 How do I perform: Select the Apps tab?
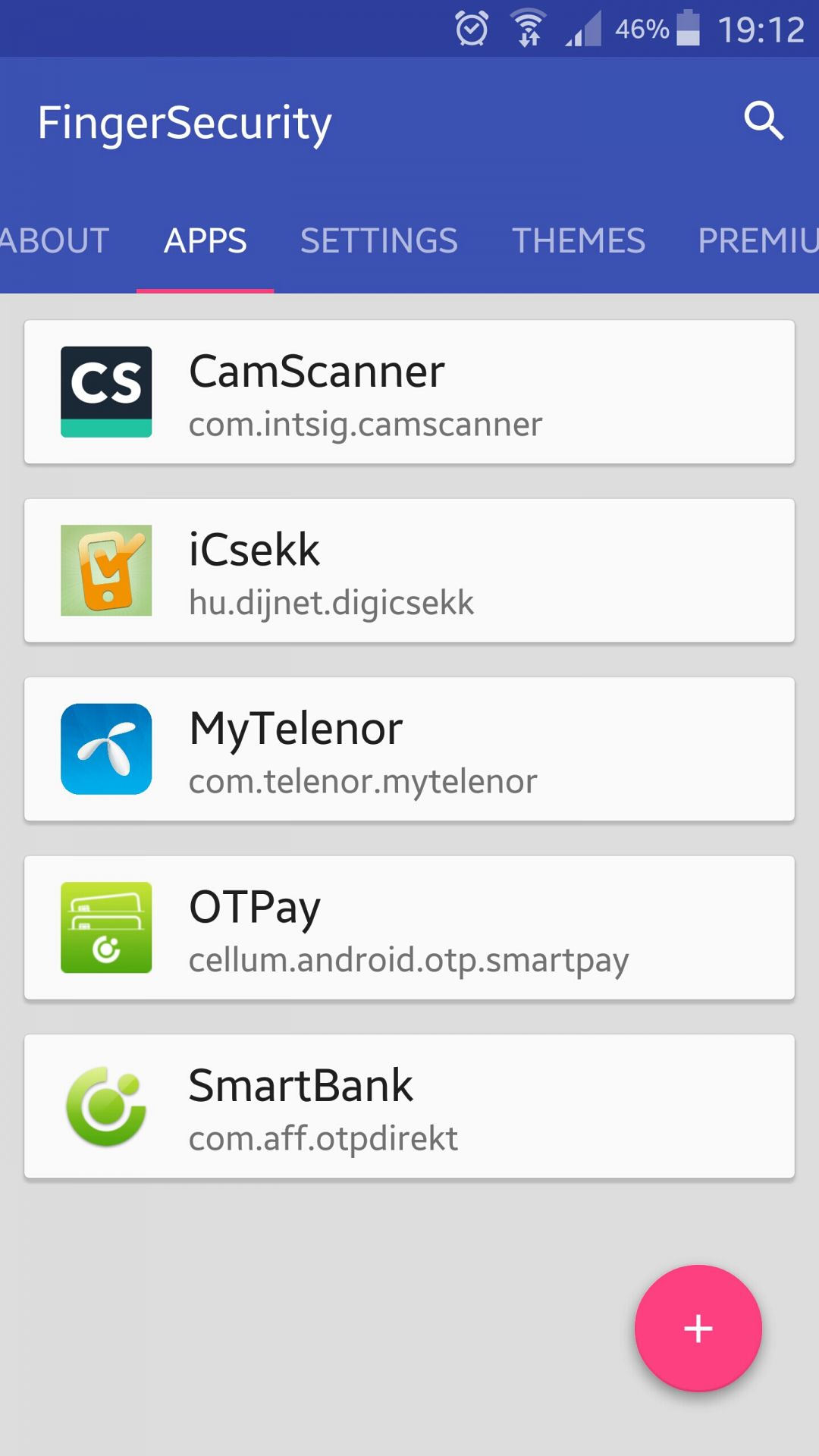205,240
